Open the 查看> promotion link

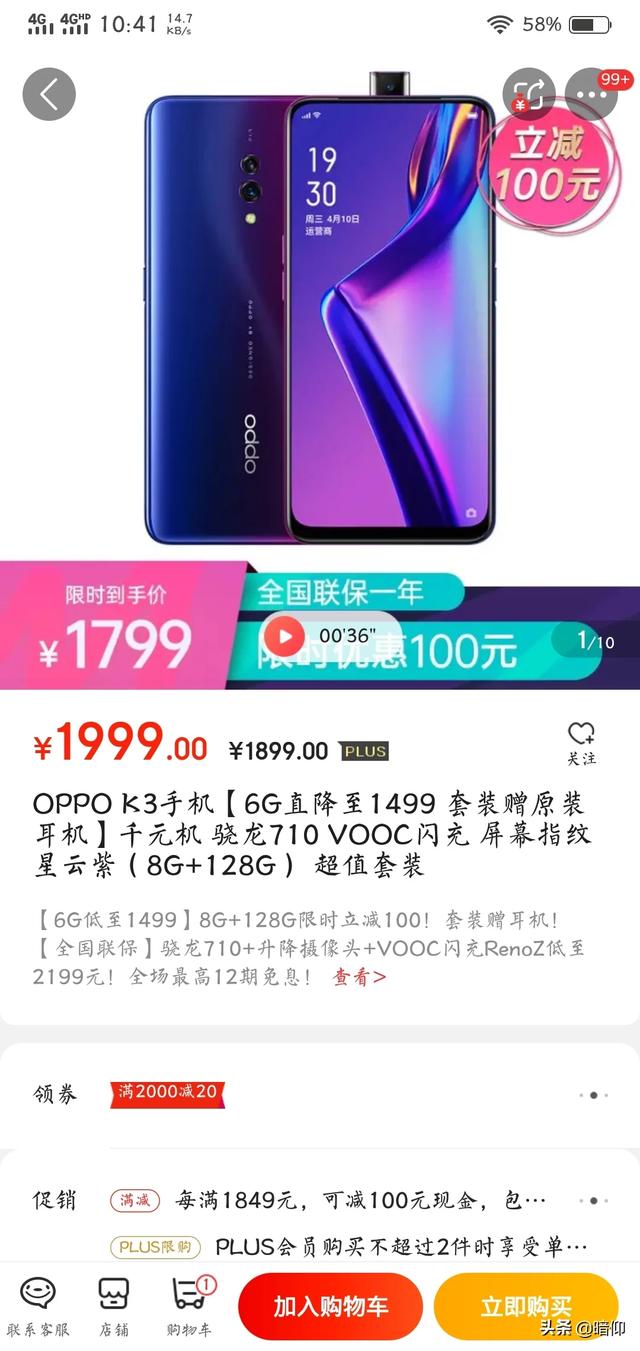359,977
